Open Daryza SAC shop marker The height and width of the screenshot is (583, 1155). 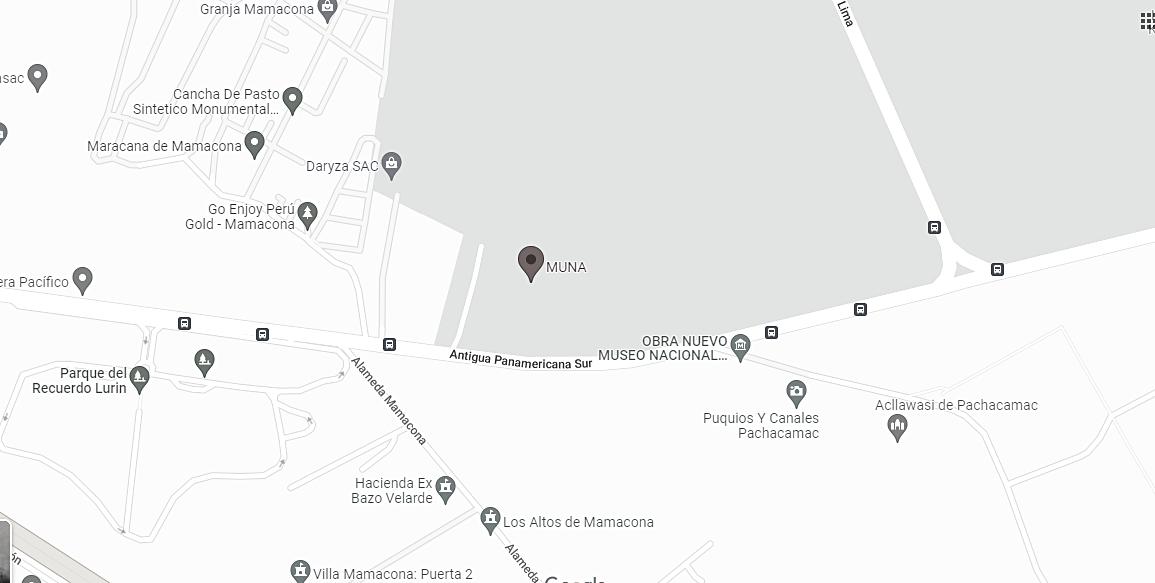click(392, 163)
